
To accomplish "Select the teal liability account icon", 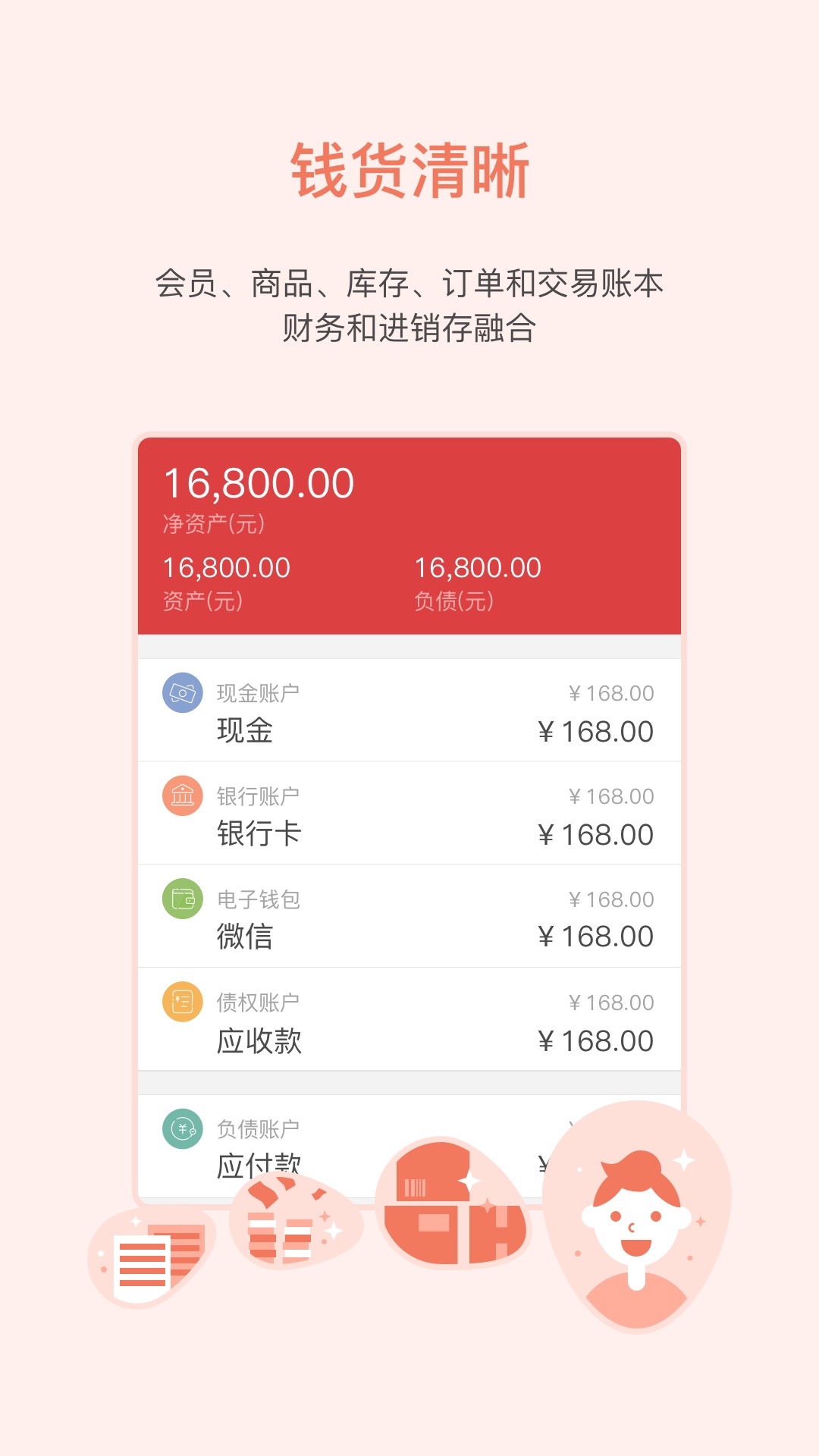I will pos(181,1128).
